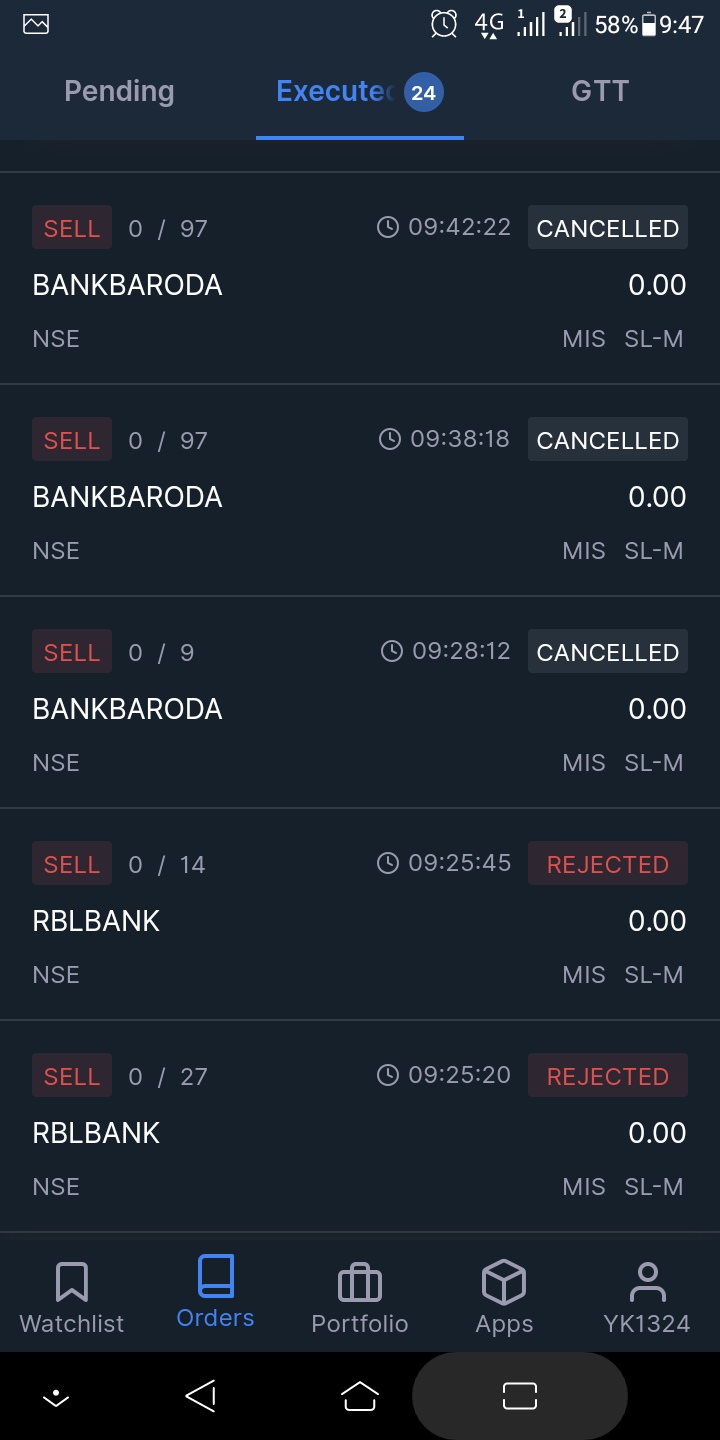Switch to the Apps section

coord(504,1297)
